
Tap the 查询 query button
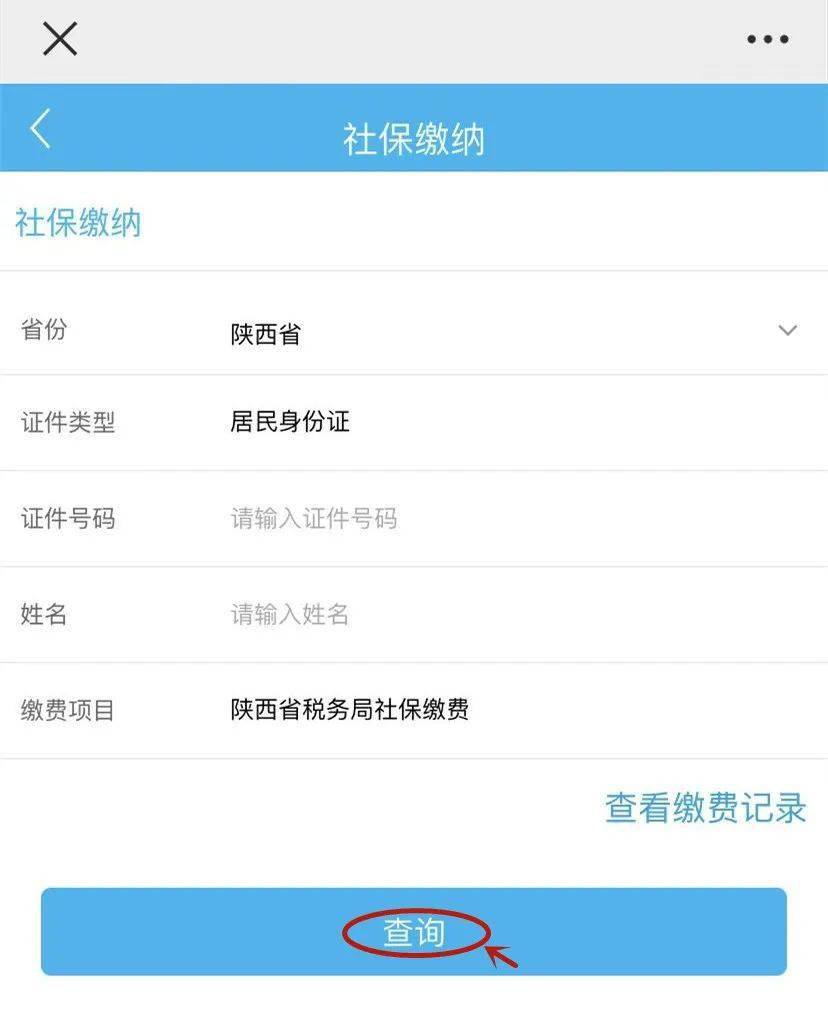(x=414, y=932)
